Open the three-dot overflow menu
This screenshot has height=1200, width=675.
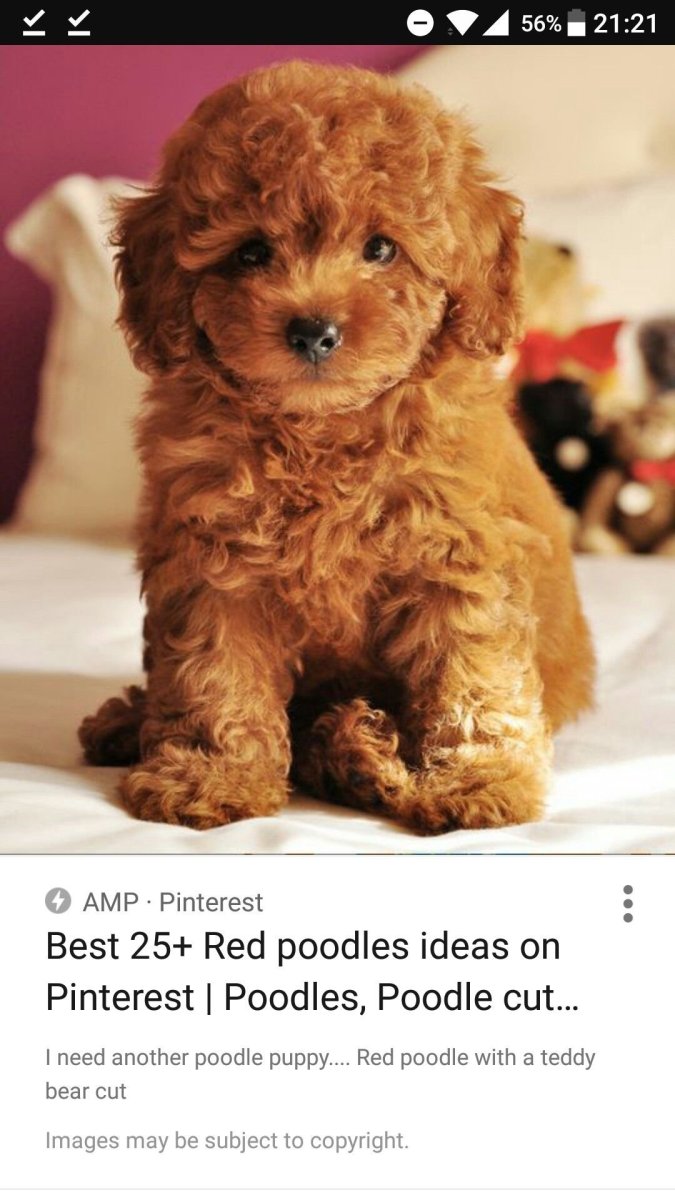tap(628, 903)
